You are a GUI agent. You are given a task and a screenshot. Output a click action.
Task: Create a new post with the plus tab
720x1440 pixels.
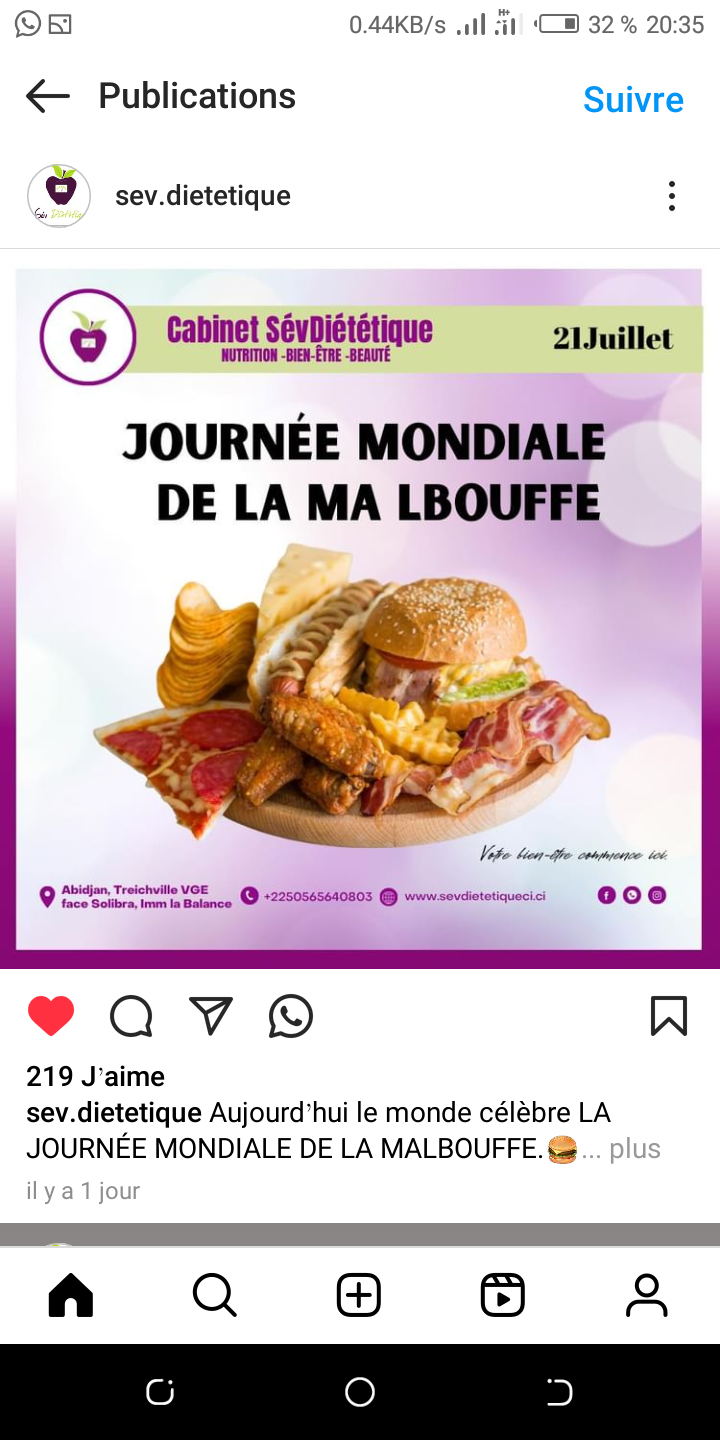point(359,1296)
